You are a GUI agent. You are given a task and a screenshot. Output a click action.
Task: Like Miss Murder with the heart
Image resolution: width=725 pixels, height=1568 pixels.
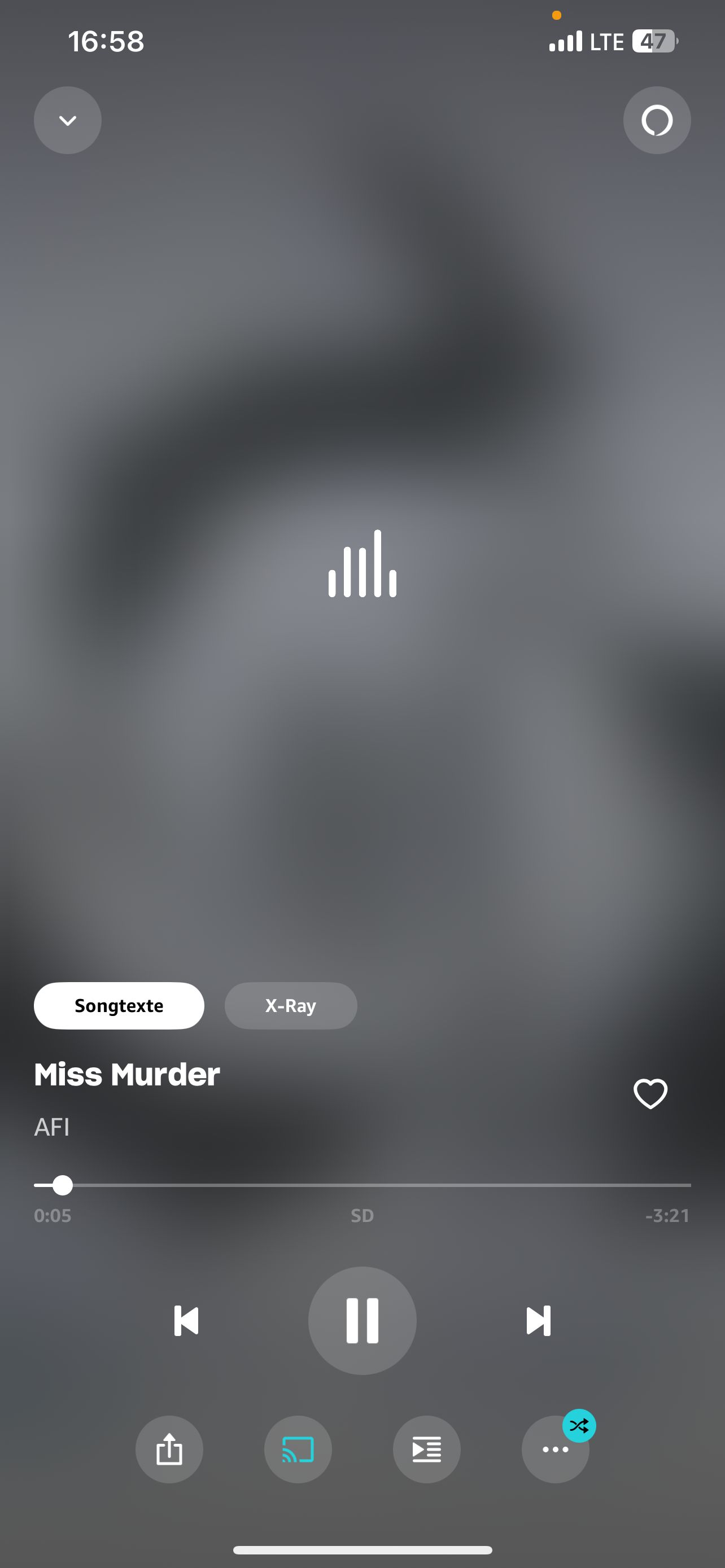(x=650, y=1093)
